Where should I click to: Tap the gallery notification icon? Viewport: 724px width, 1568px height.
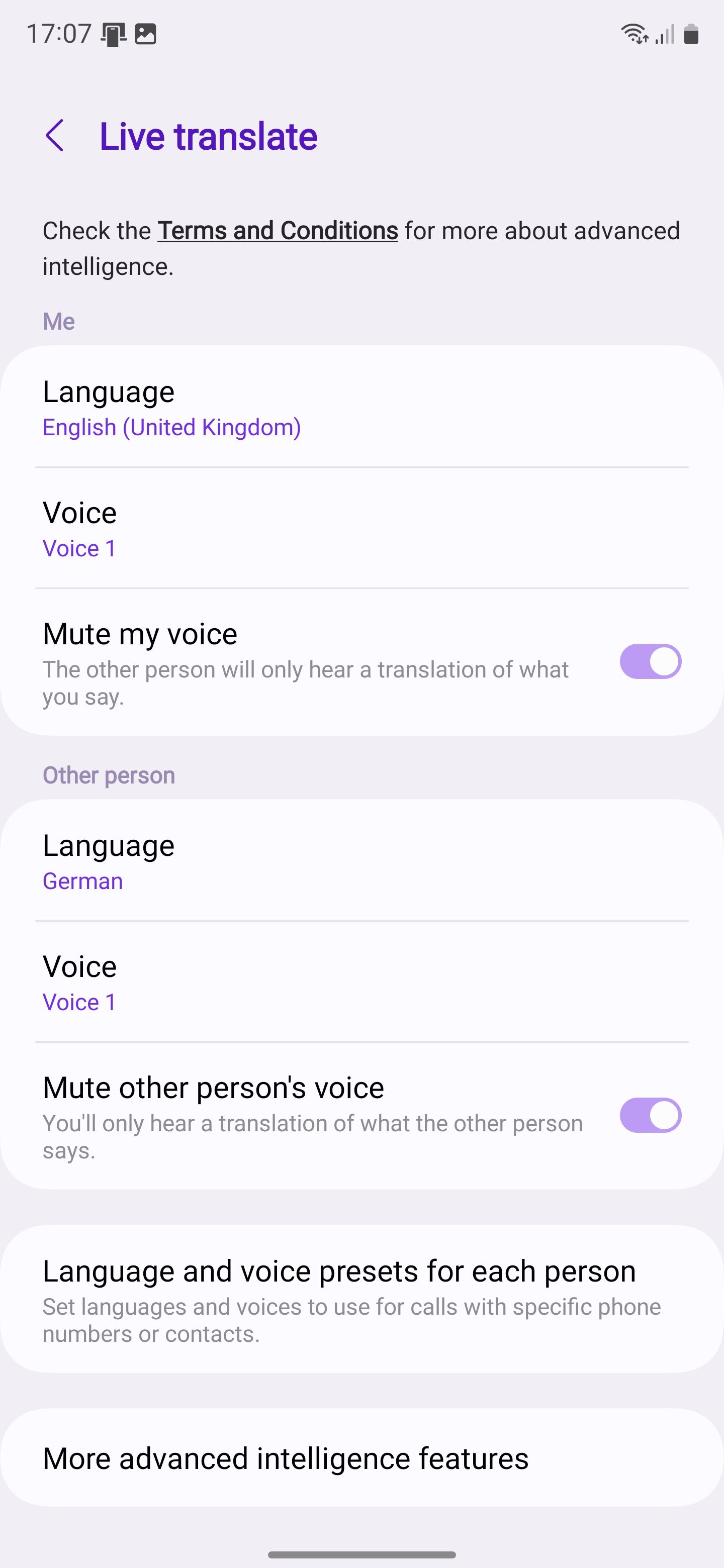point(144,35)
